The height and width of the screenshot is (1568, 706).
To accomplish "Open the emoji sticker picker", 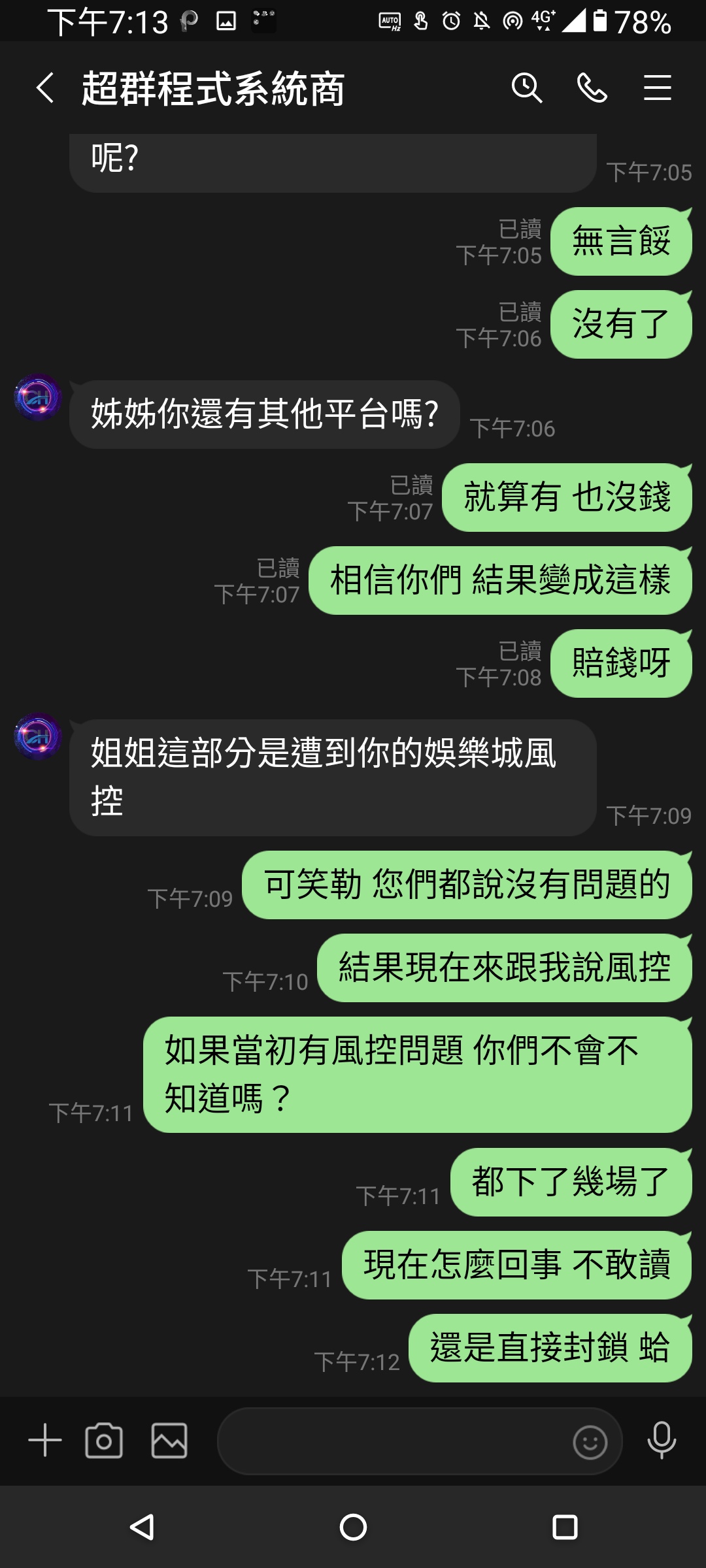I will [590, 1441].
